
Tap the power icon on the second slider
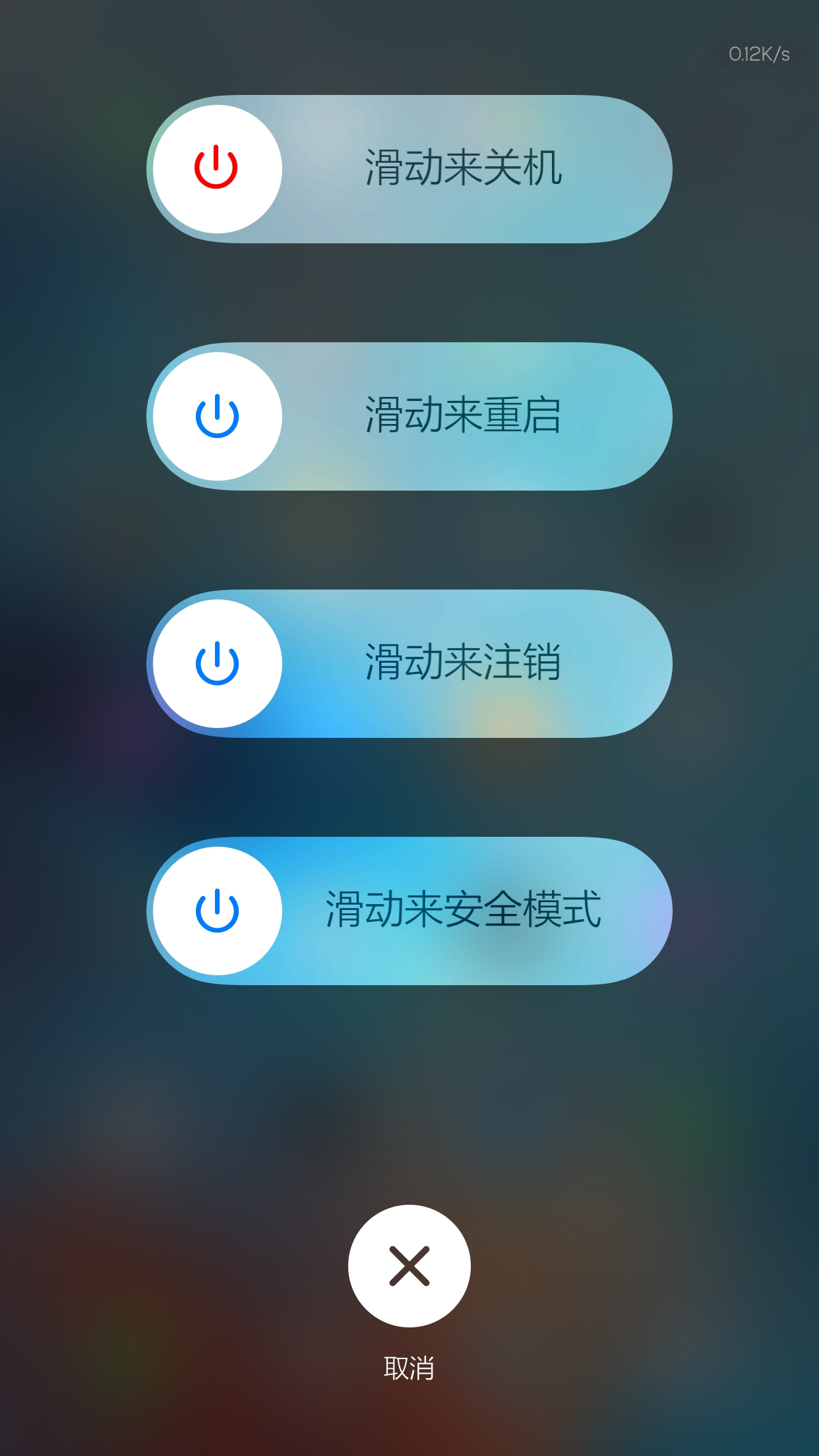point(216,417)
